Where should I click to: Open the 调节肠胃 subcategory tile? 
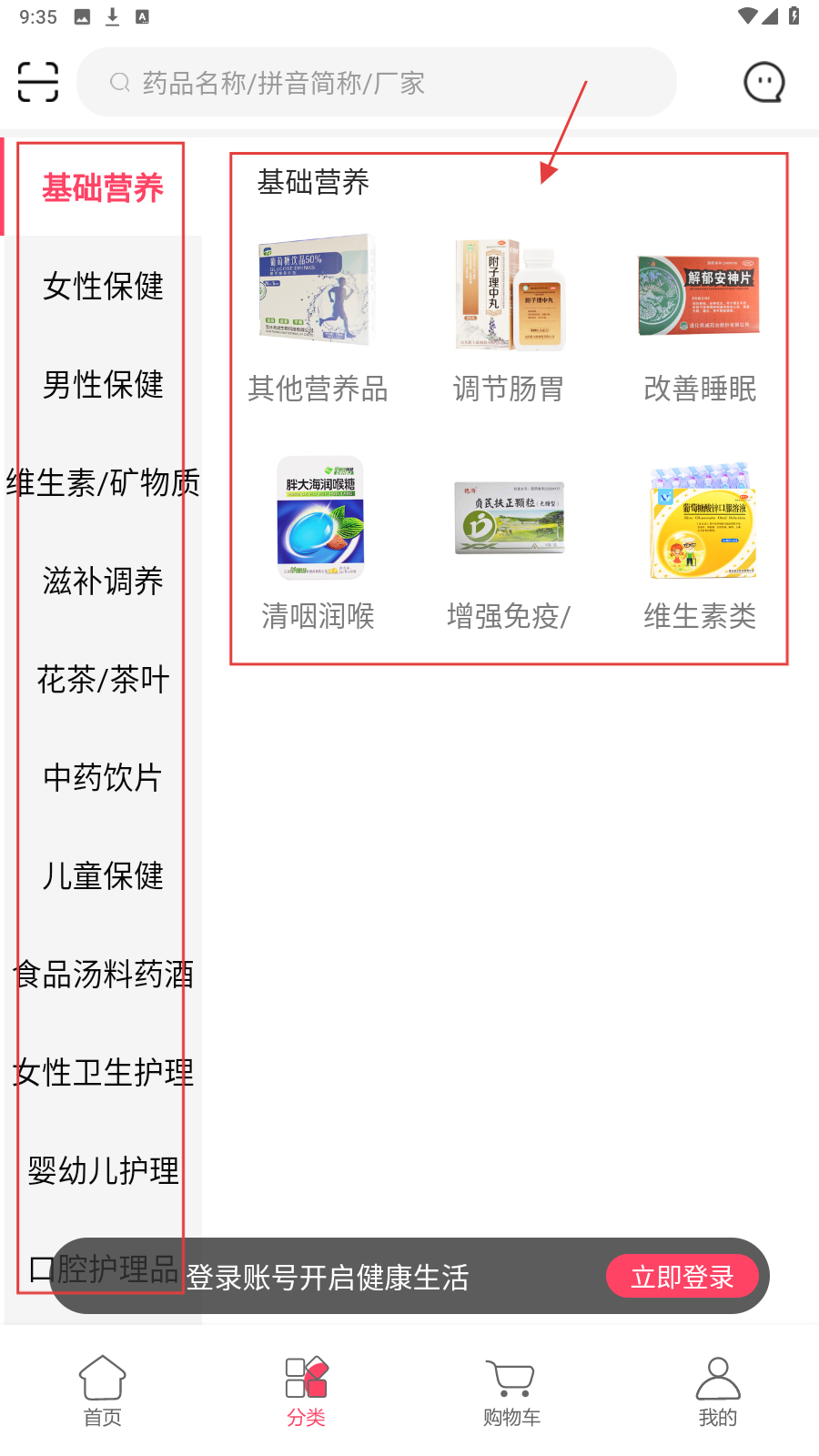[x=509, y=318]
